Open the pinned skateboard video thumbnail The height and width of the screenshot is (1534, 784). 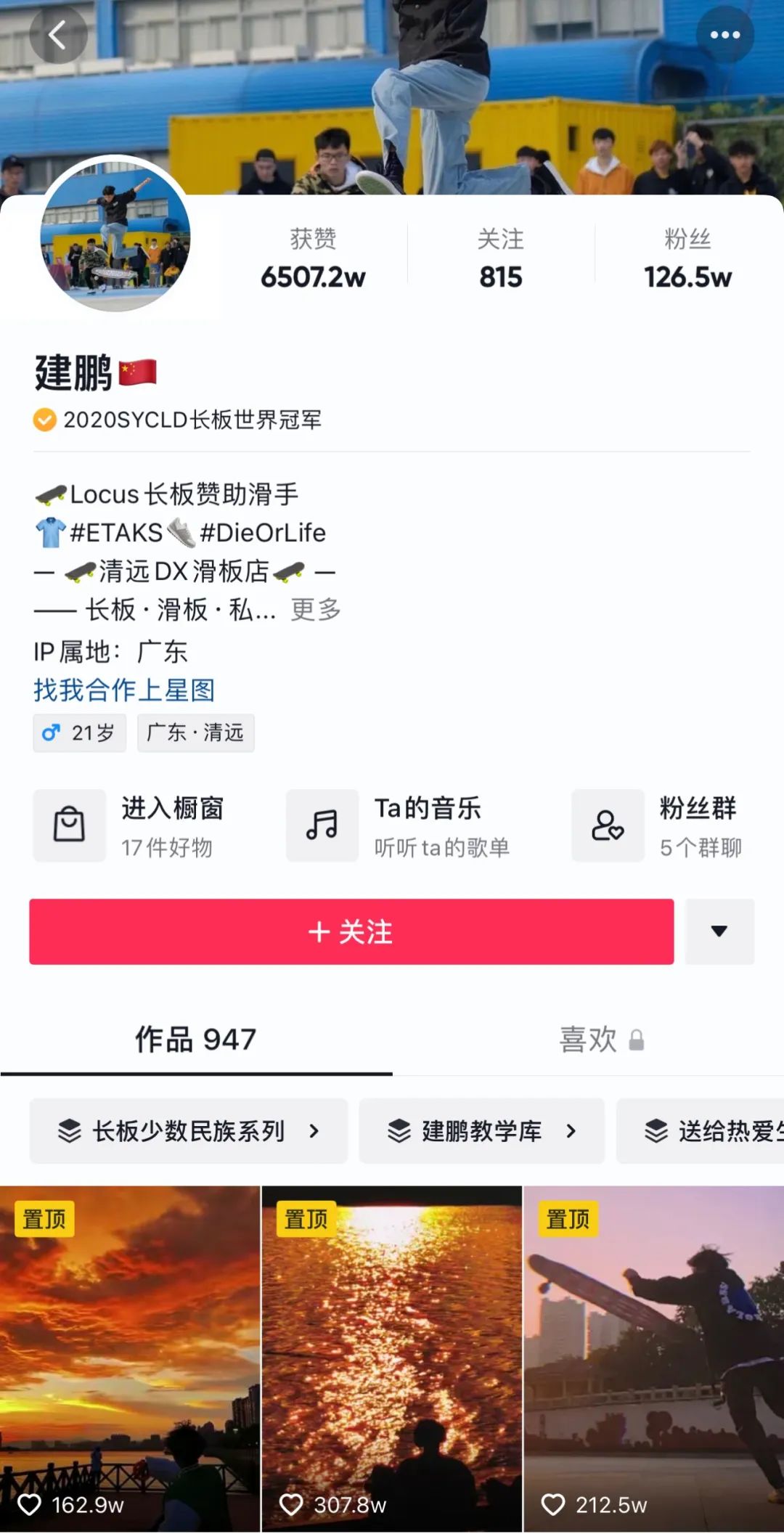[x=653, y=1350]
